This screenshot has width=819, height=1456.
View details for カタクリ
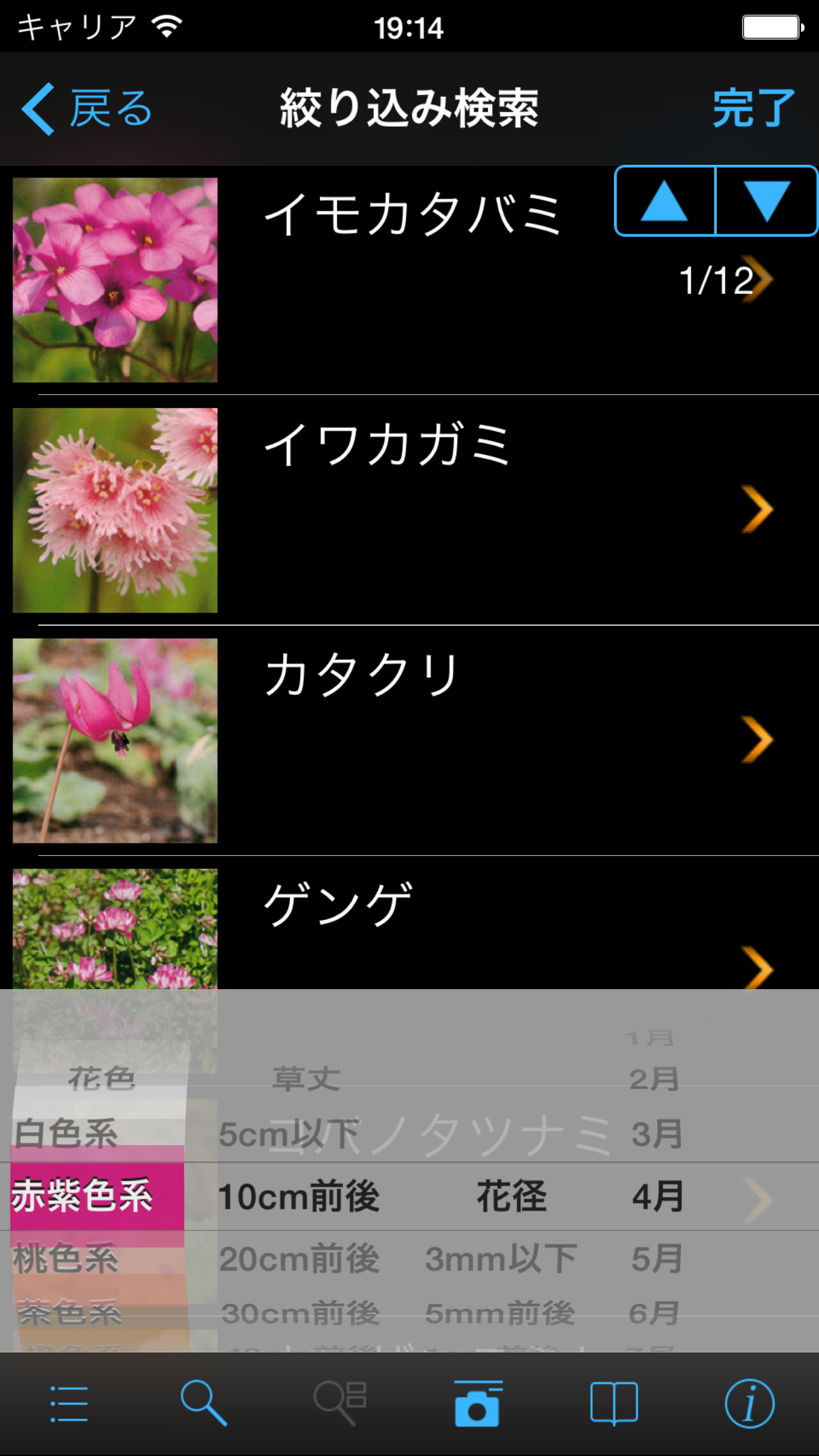click(x=412, y=740)
